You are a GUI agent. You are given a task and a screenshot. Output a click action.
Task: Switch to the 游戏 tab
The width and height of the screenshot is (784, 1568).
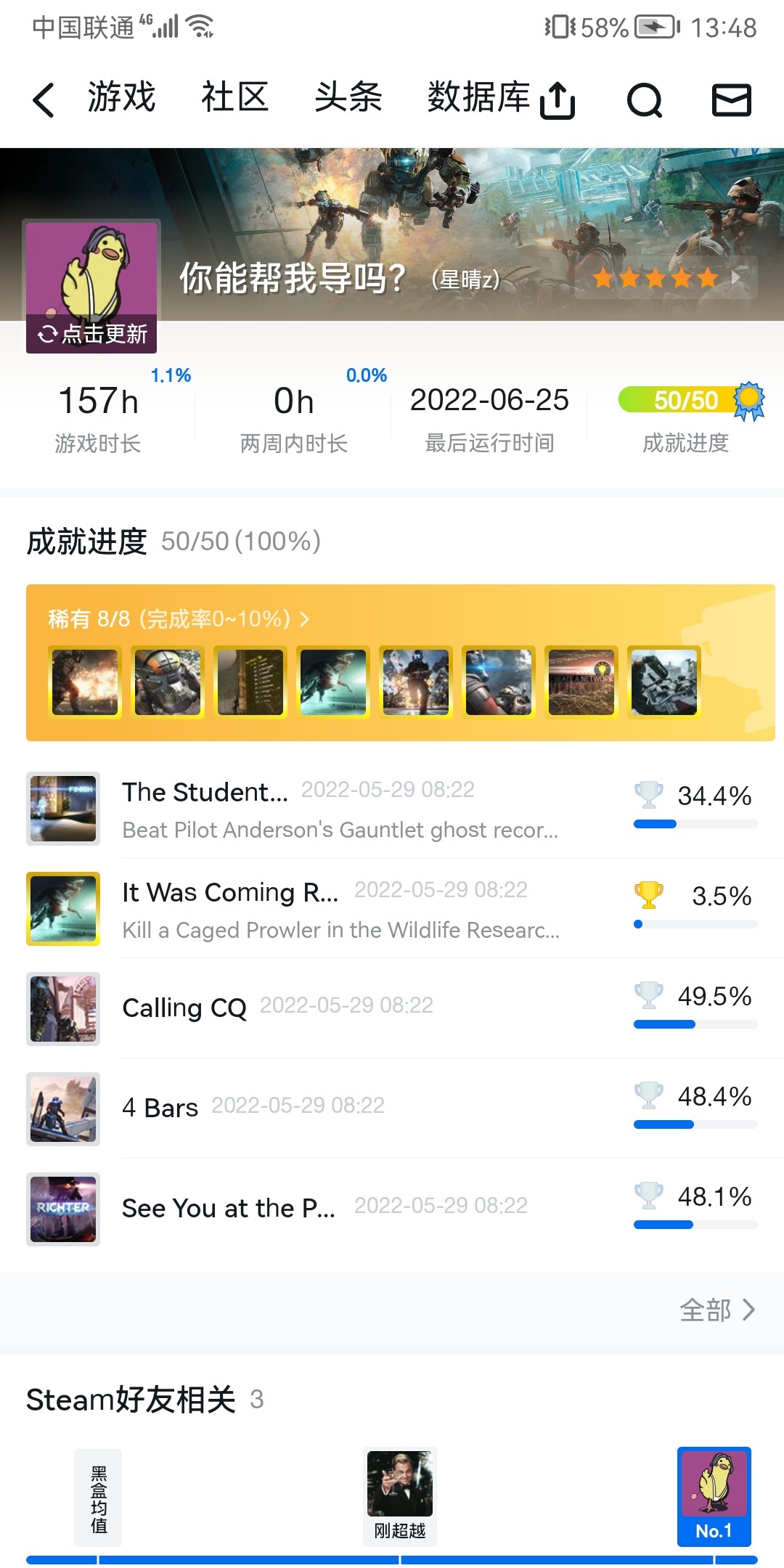tap(122, 97)
